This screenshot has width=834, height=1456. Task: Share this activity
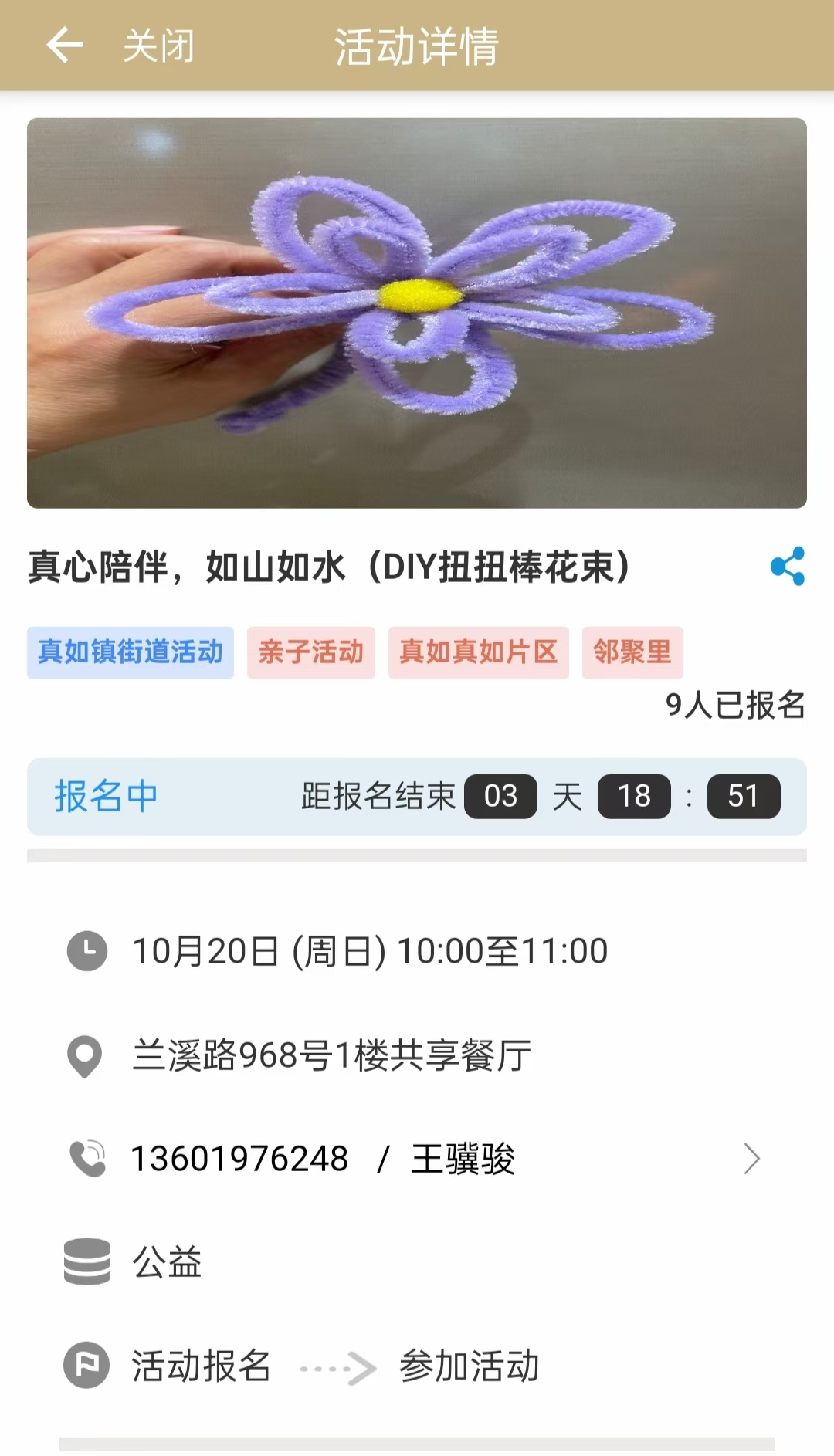(787, 567)
